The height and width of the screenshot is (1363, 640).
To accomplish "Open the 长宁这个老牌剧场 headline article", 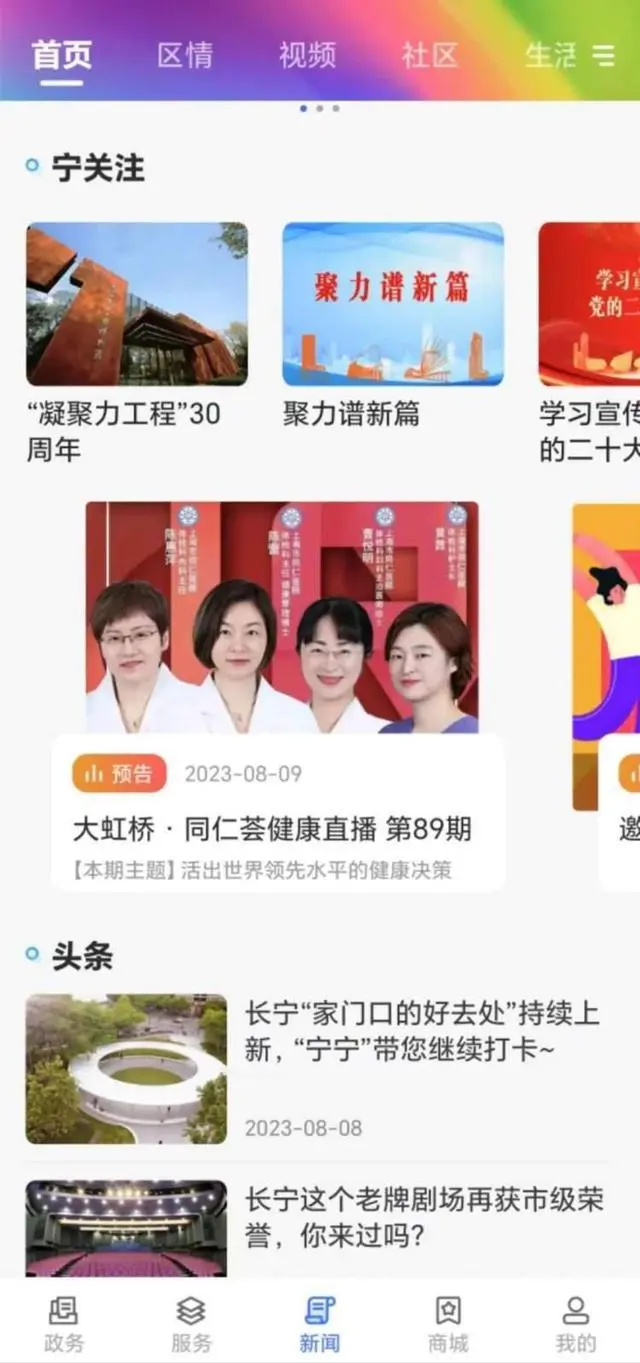I will tap(424, 1217).
